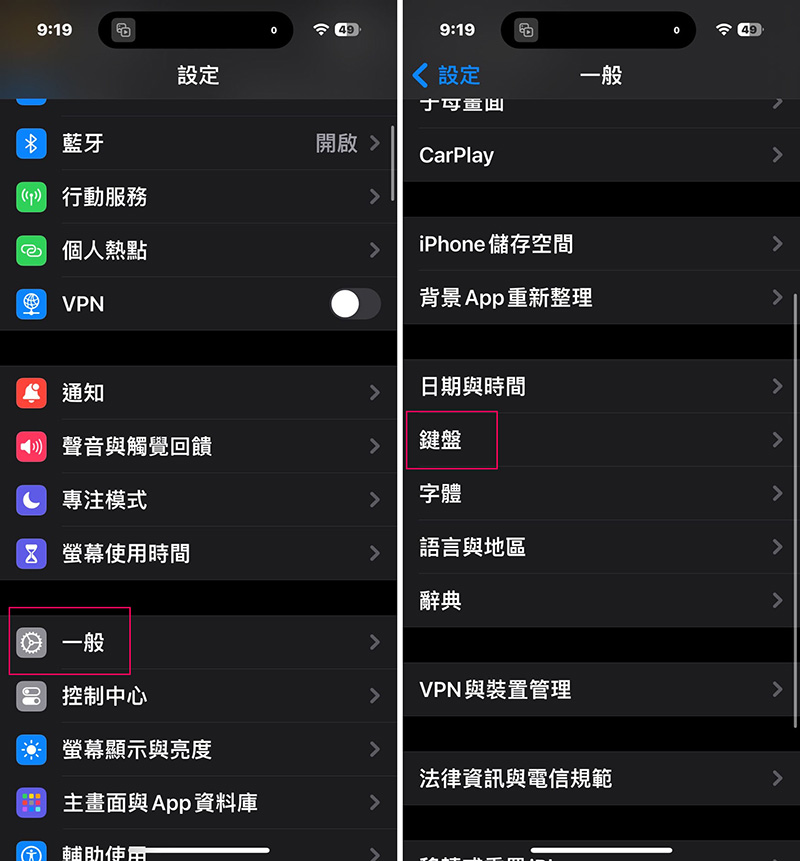Viewport: 800px width, 861px height.
Task: Open 聲音與觸覺回饋 settings
Action: point(200,446)
